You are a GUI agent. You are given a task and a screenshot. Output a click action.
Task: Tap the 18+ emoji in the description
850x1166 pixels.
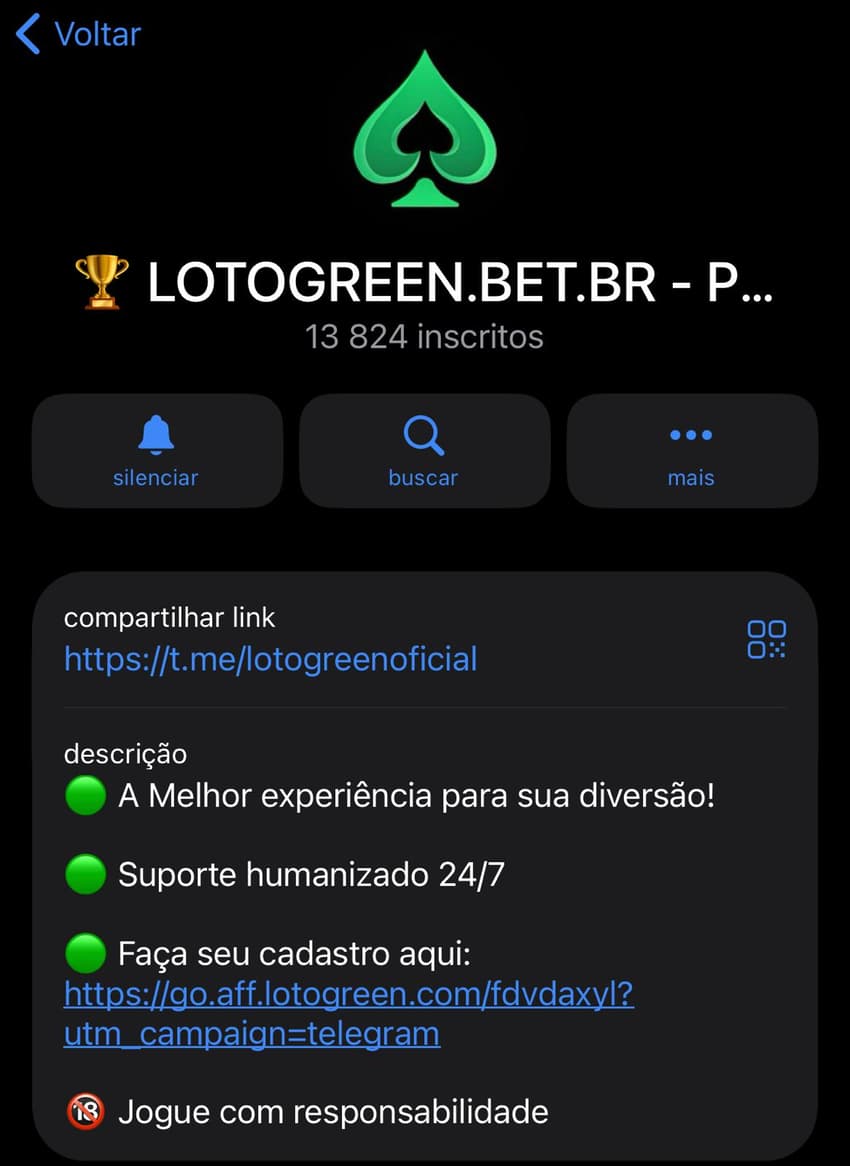85,1111
